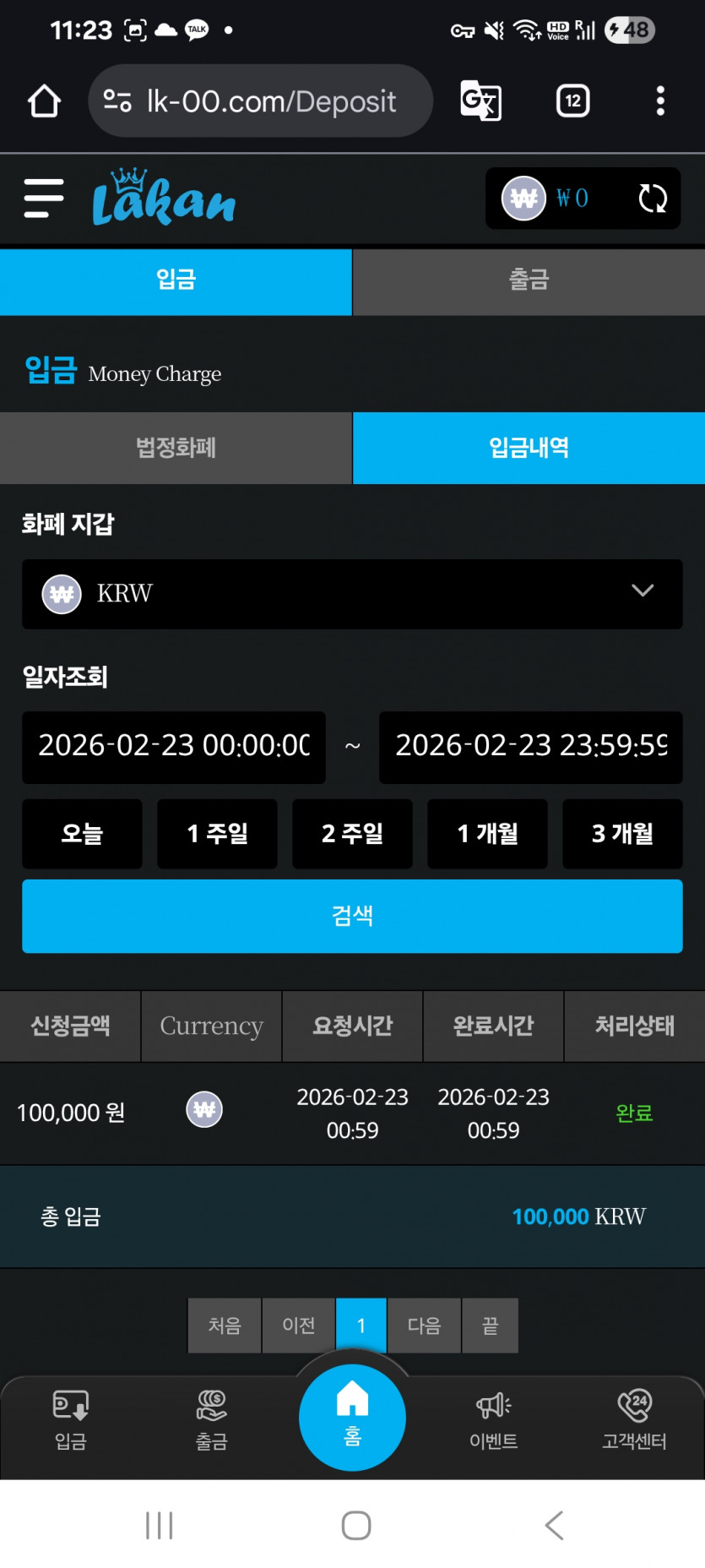The width and height of the screenshot is (705, 1568).
Task: Choose the 1 개월 date range
Action: click(x=487, y=834)
